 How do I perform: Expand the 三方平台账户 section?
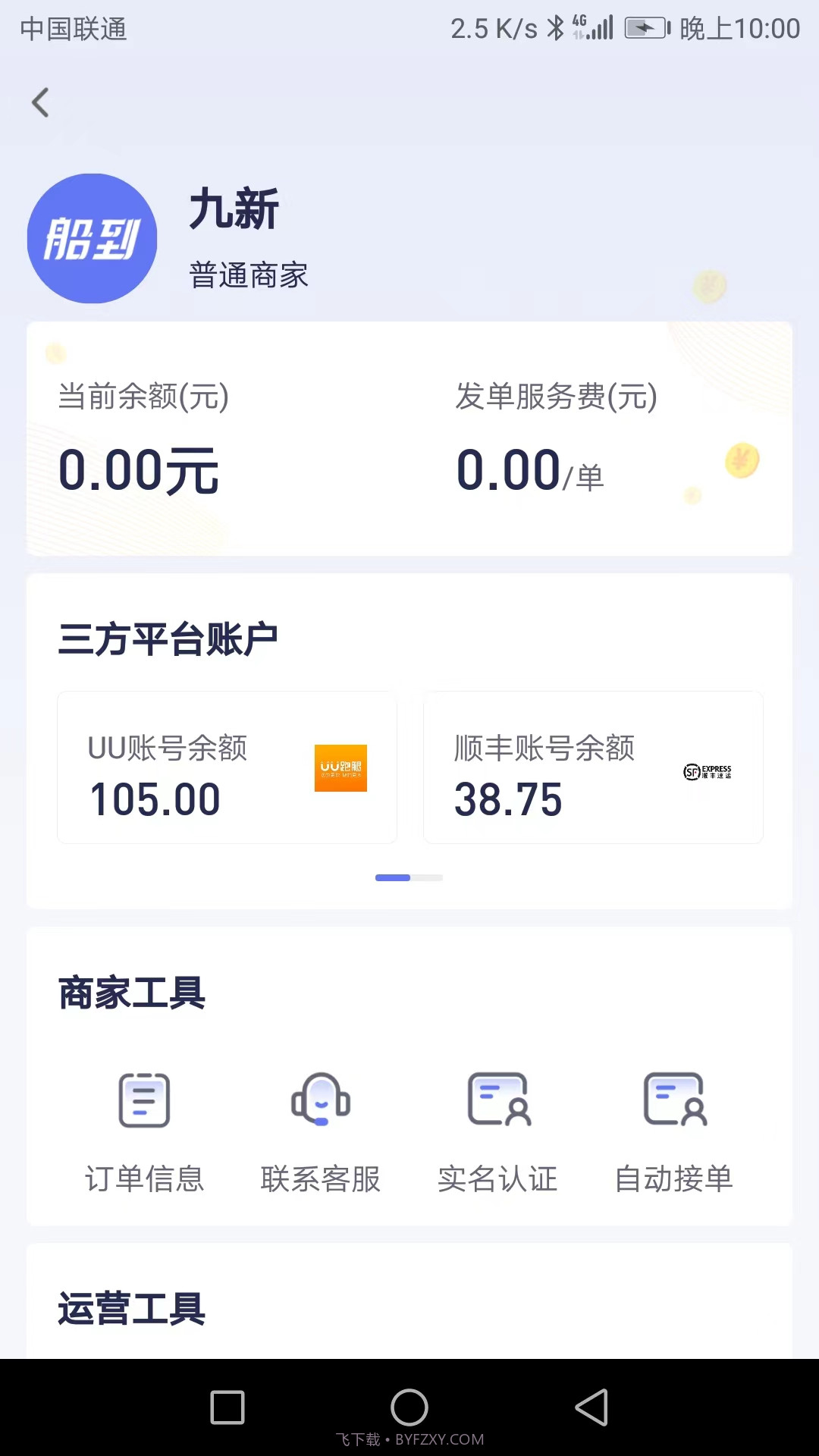pos(165,637)
